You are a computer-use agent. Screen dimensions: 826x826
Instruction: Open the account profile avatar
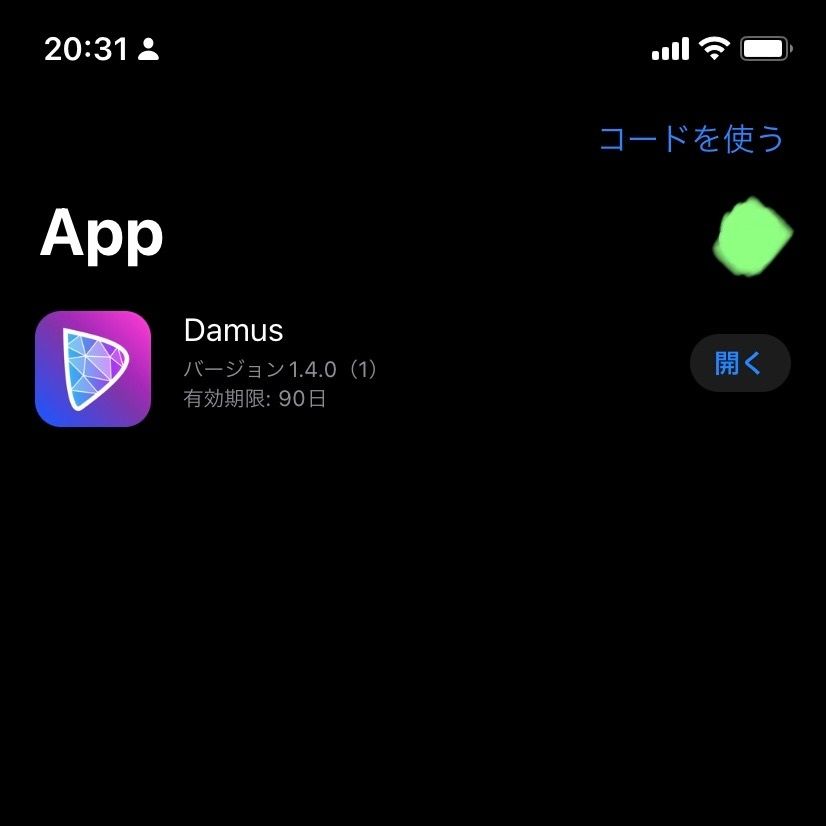pyautogui.click(x=752, y=237)
